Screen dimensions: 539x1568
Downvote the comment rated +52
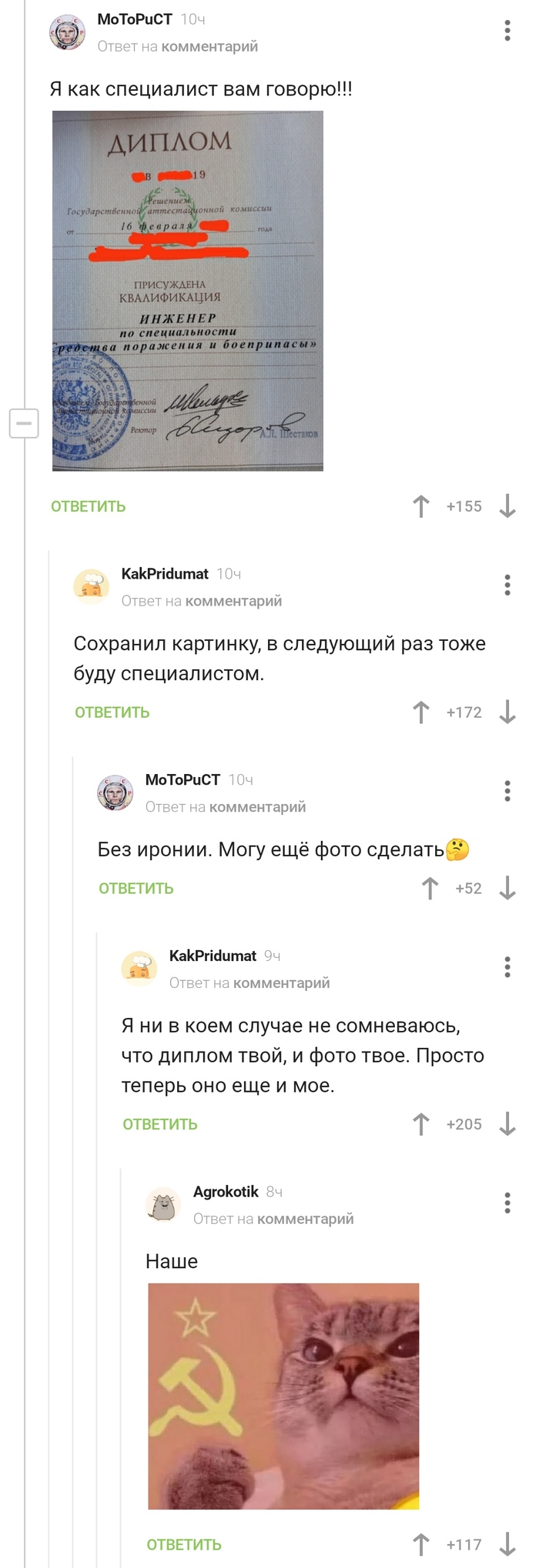click(507, 889)
